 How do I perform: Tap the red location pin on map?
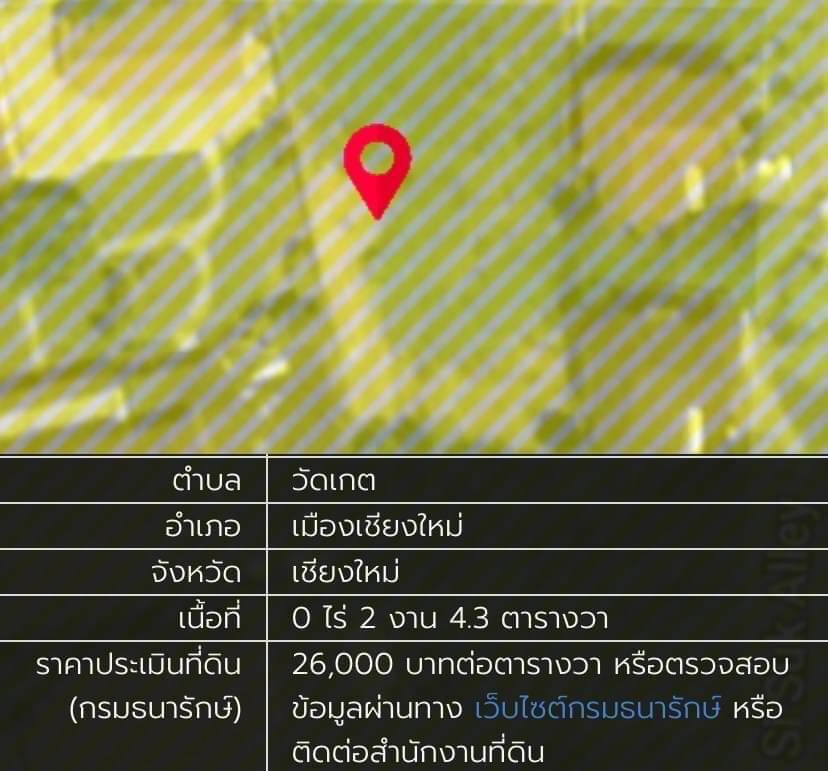377,165
